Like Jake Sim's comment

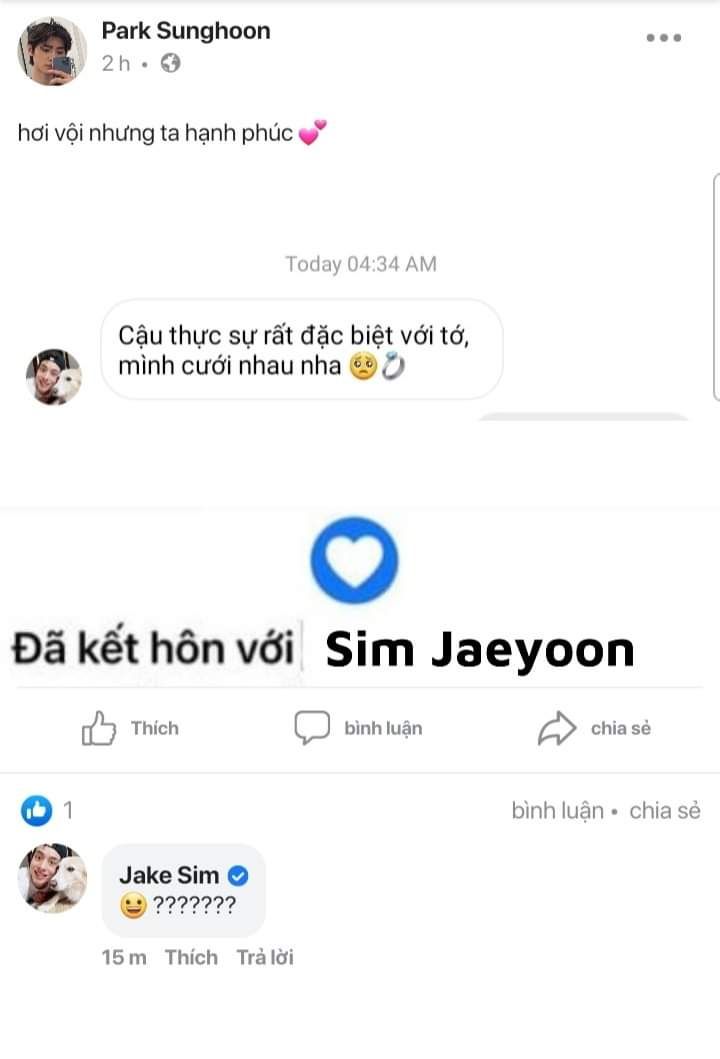pos(191,957)
